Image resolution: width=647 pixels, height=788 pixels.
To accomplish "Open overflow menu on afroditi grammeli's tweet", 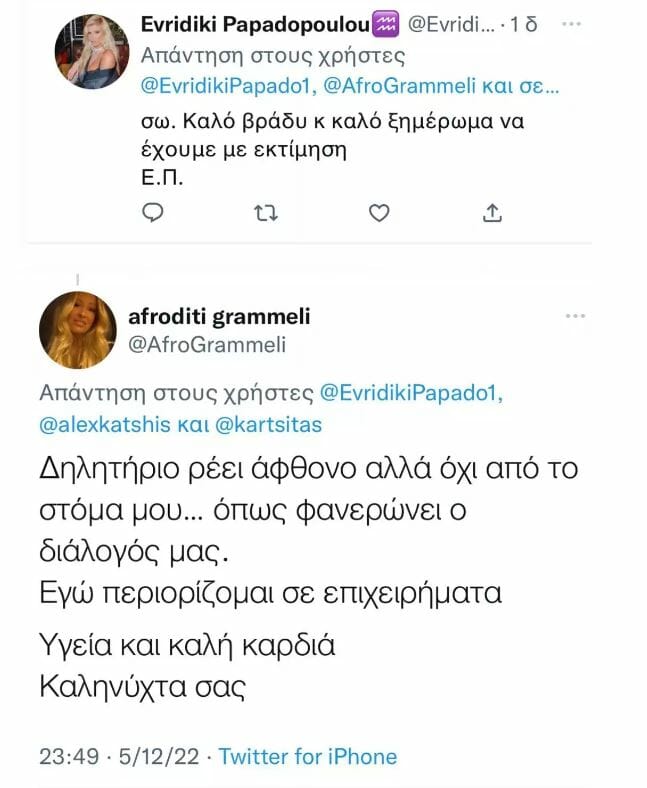I will click(x=575, y=316).
